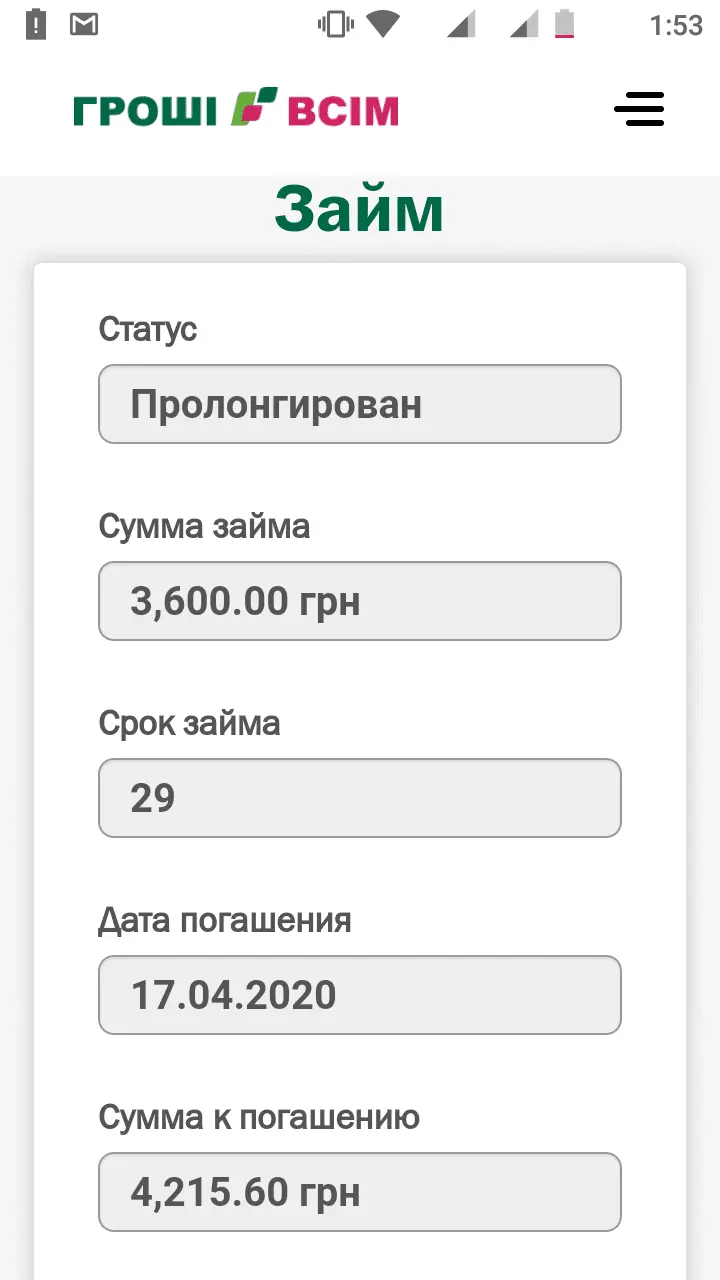720x1280 pixels.
Task: Open the hamburger navigation menu
Action: click(x=639, y=109)
